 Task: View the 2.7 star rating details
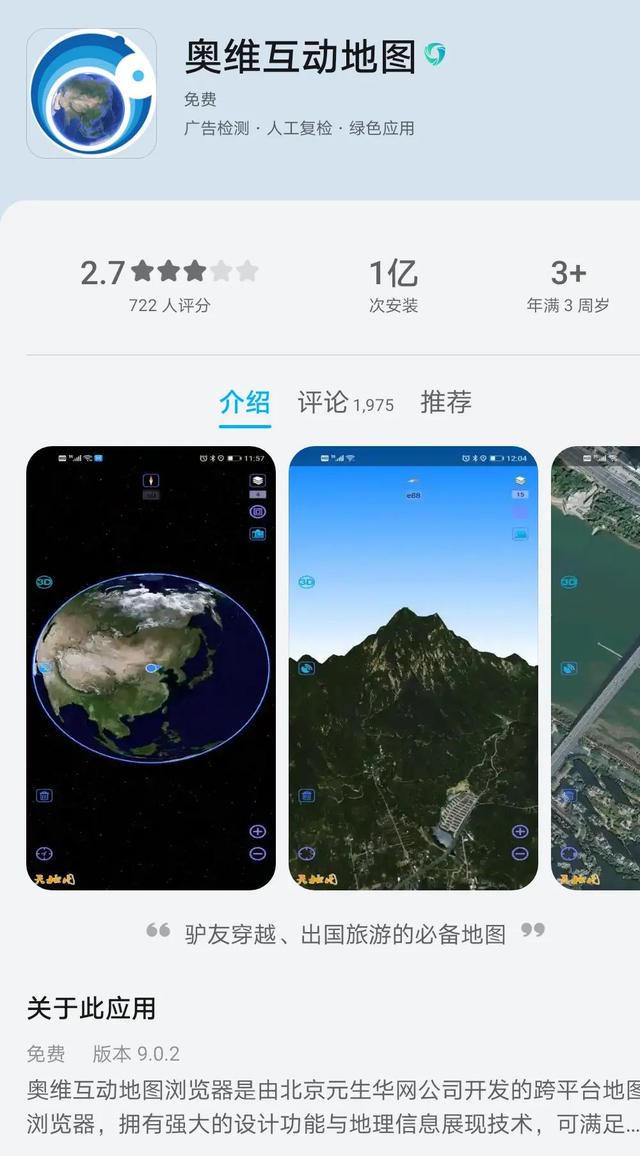point(169,284)
